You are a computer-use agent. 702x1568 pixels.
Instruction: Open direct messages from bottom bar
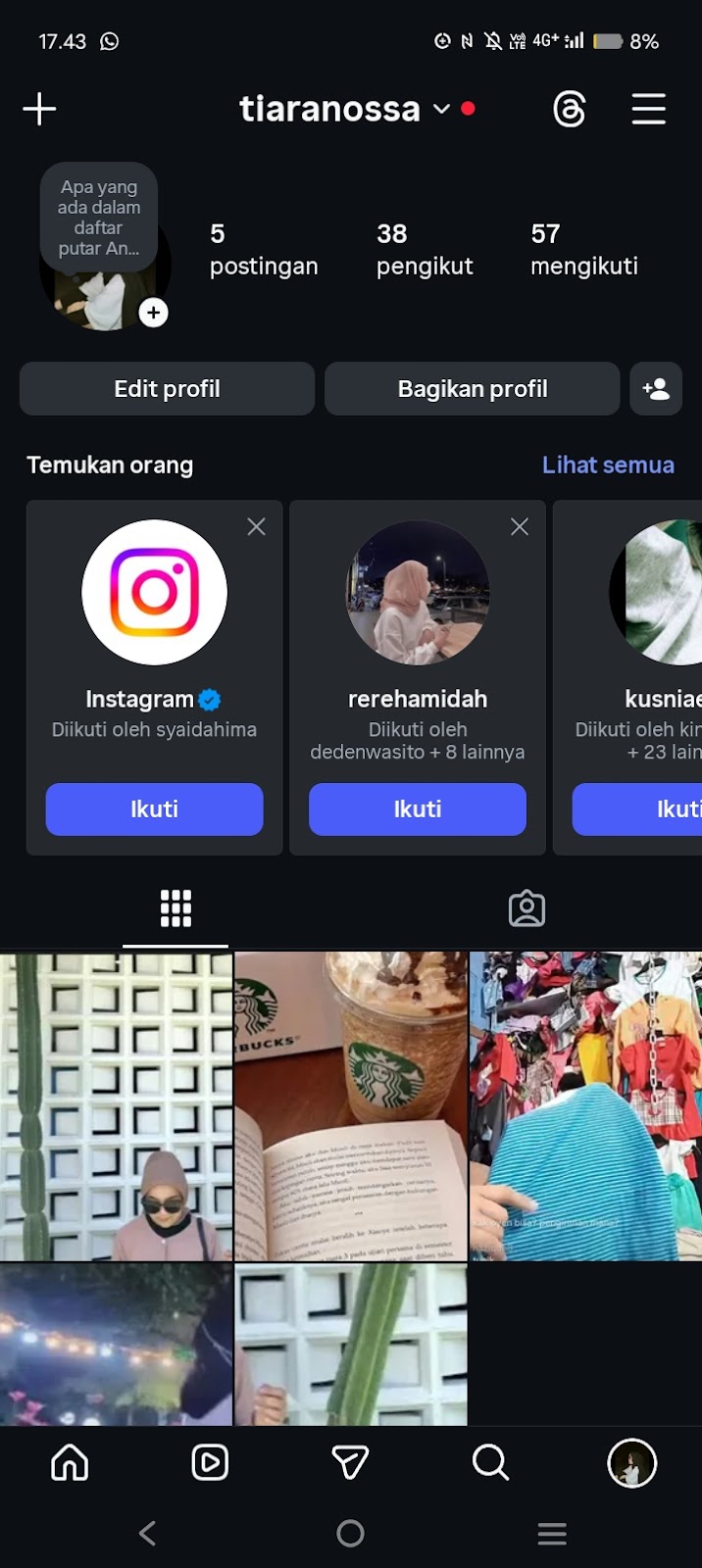[350, 1463]
